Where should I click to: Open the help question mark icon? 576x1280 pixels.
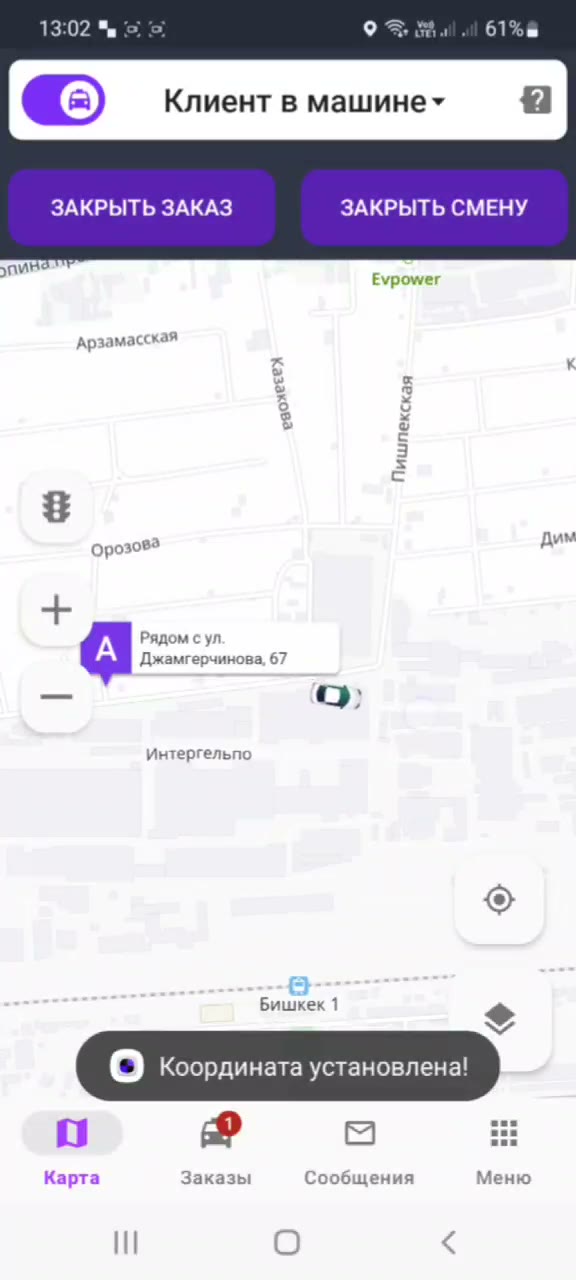(536, 100)
